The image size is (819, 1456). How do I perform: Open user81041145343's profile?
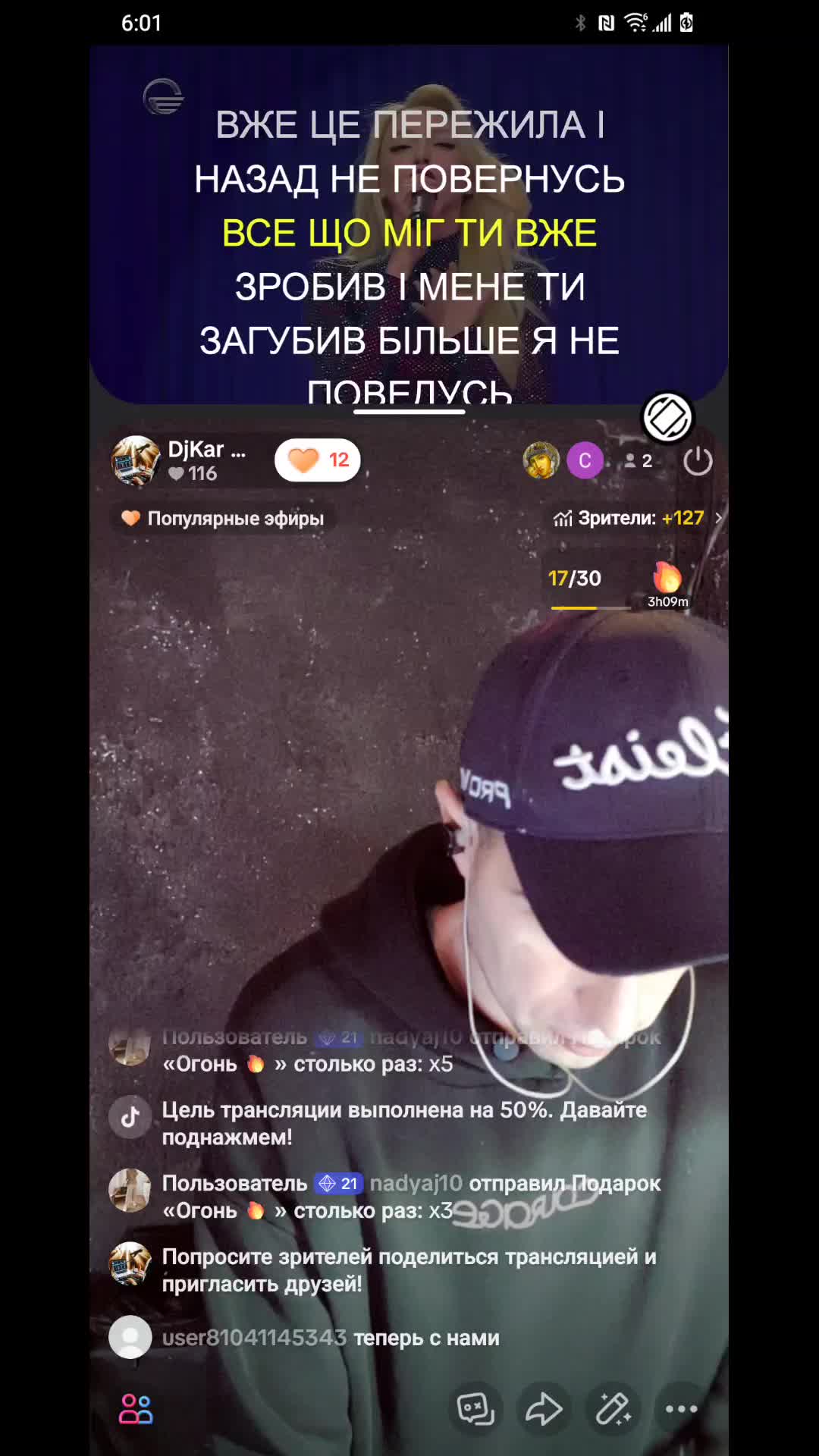253,1338
